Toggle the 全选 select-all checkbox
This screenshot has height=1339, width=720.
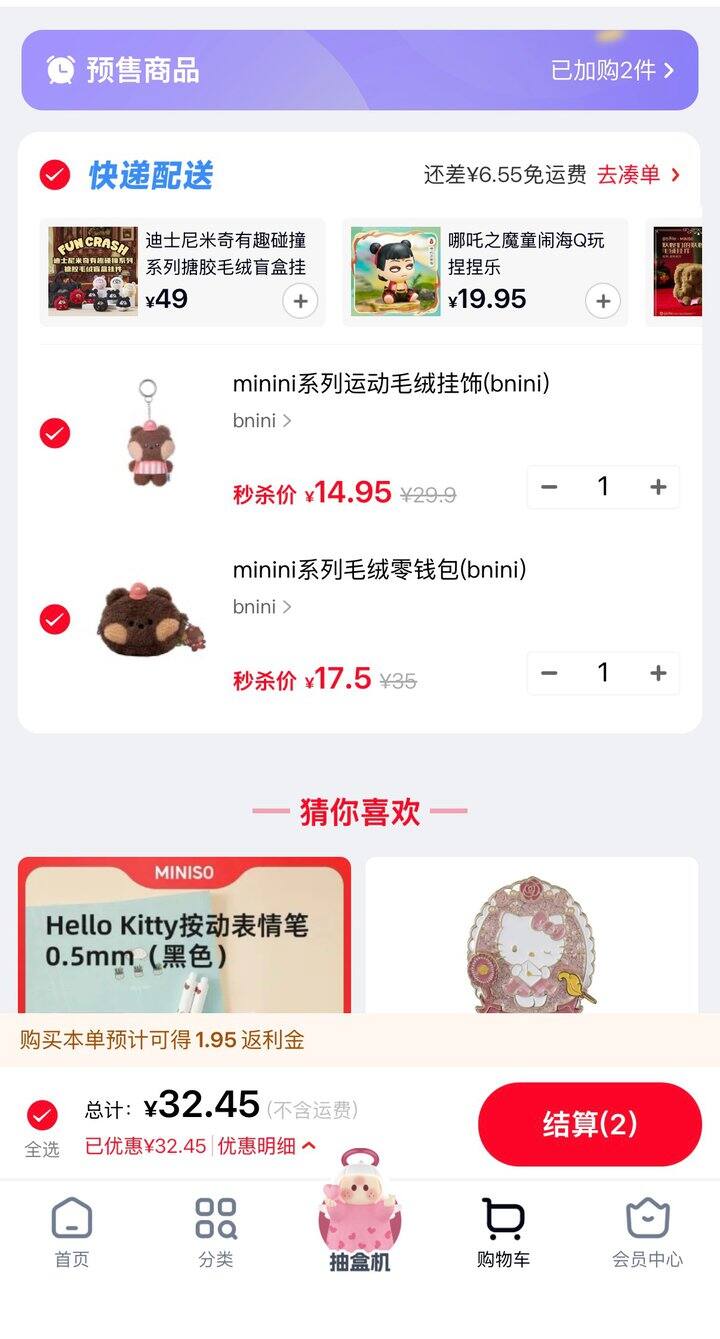[x=42, y=1115]
